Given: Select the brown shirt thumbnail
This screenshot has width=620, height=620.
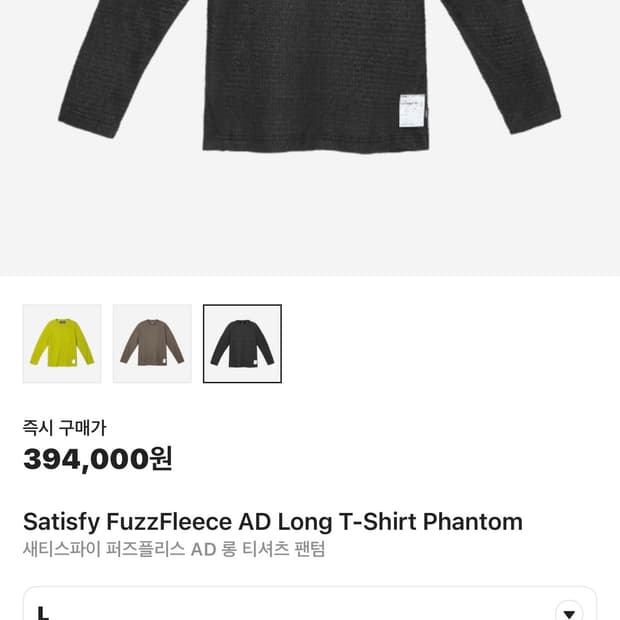Looking at the screenshot, I should coord(152,343).
